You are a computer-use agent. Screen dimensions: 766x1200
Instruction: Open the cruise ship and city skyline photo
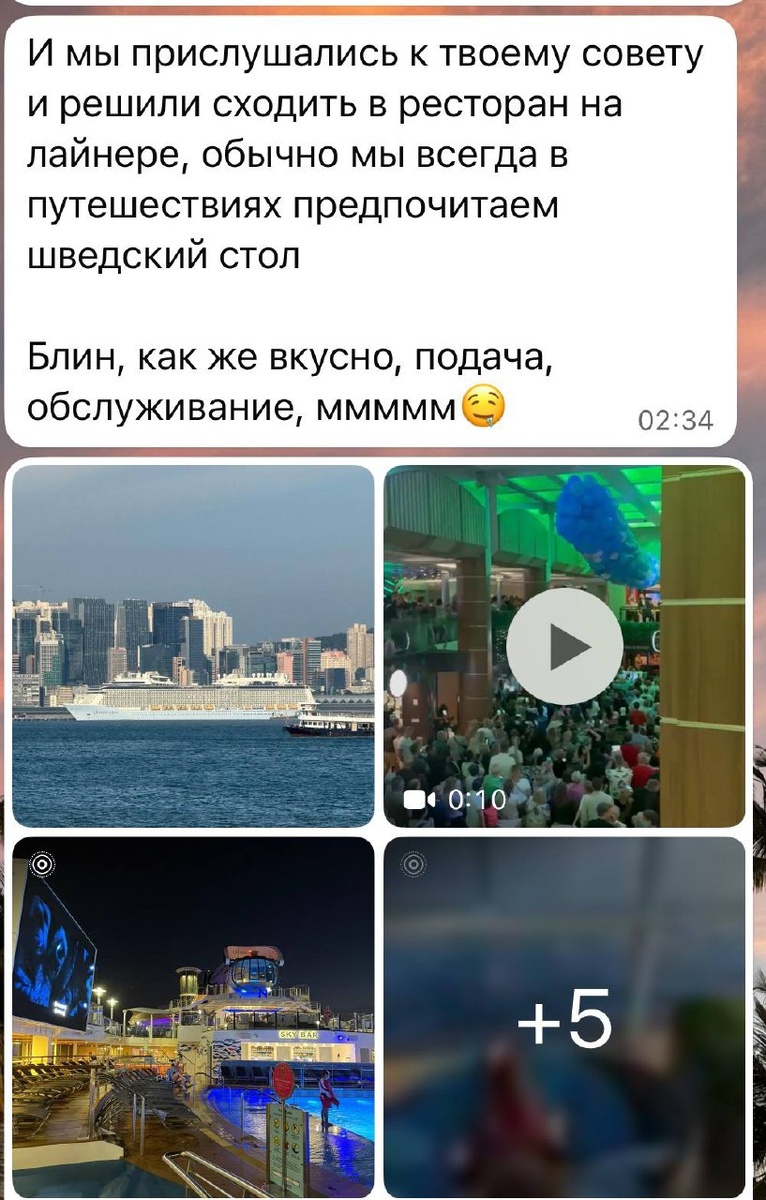pos(193,646)
